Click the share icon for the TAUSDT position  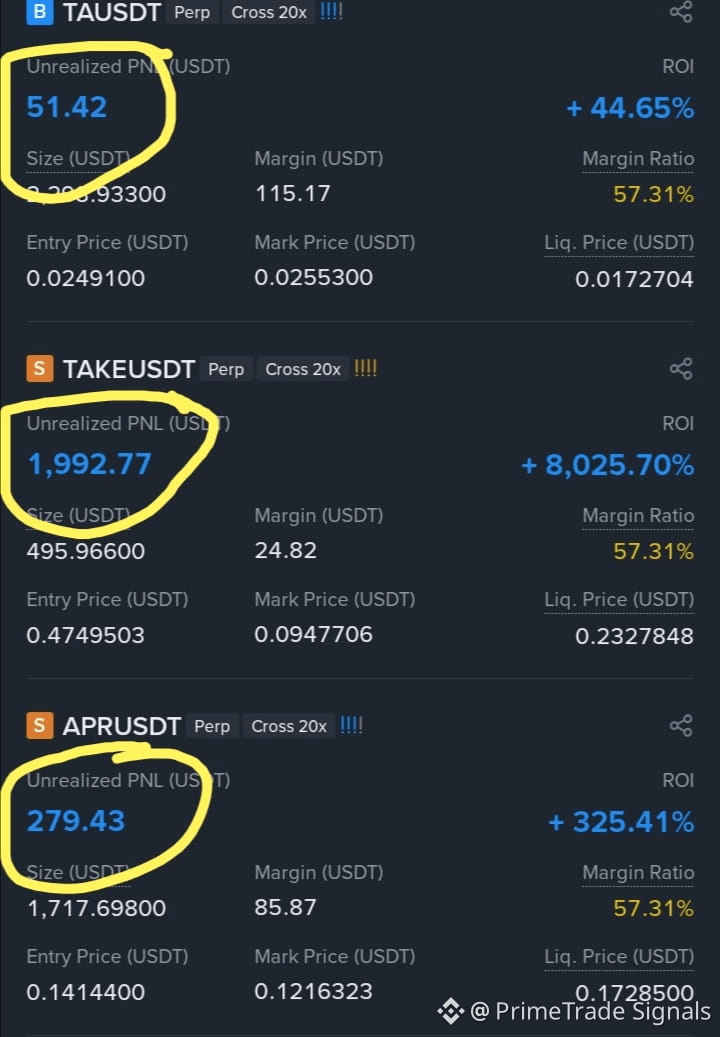[681, 12]
